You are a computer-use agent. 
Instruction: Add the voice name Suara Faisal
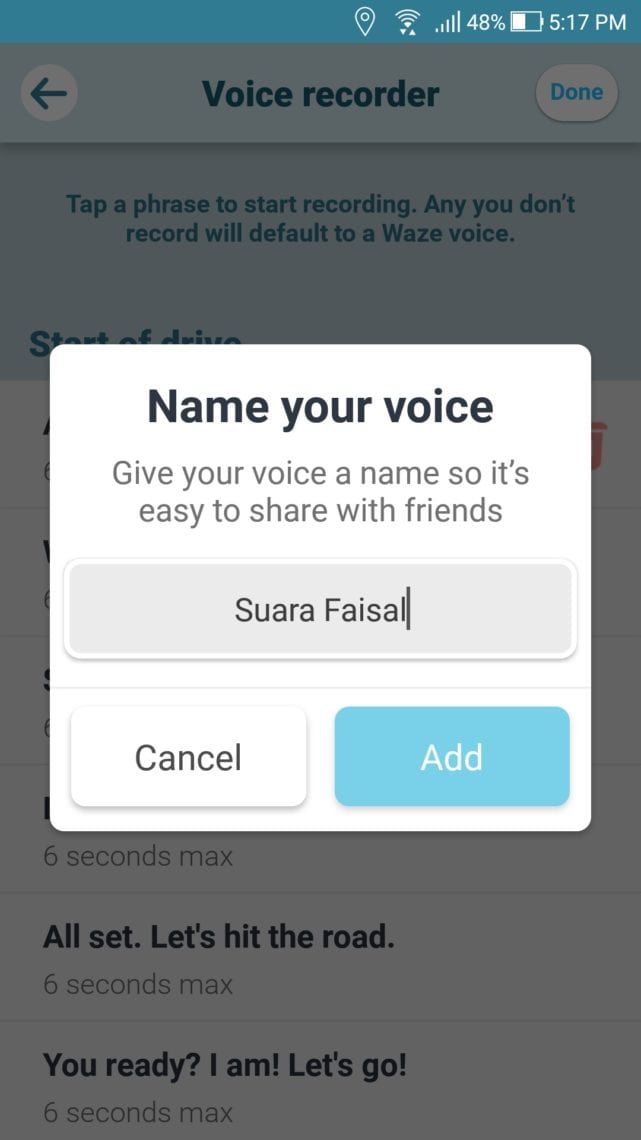coord(452,757)
